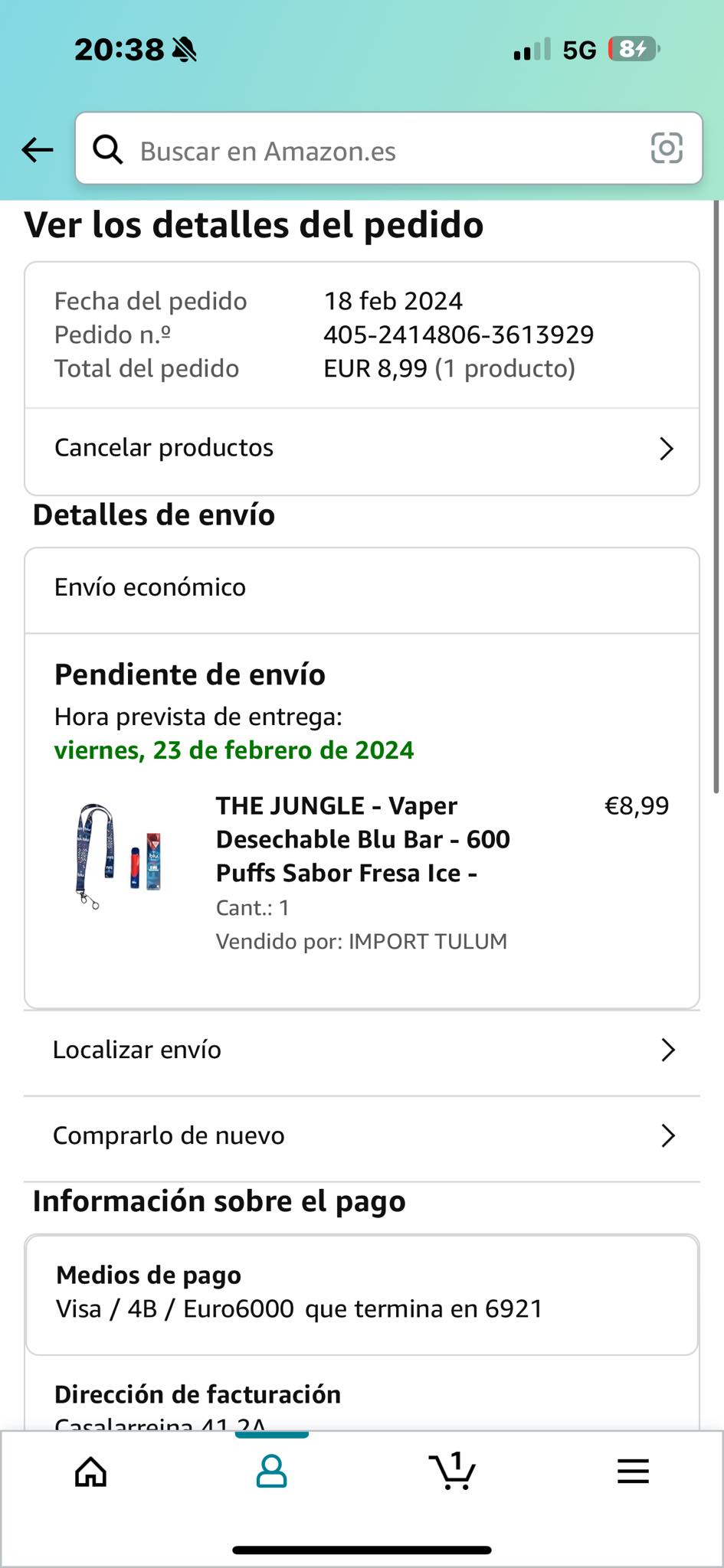Open Localizar envío
The height and width of the screenshot is (1568, 724).
point(362,1050)
